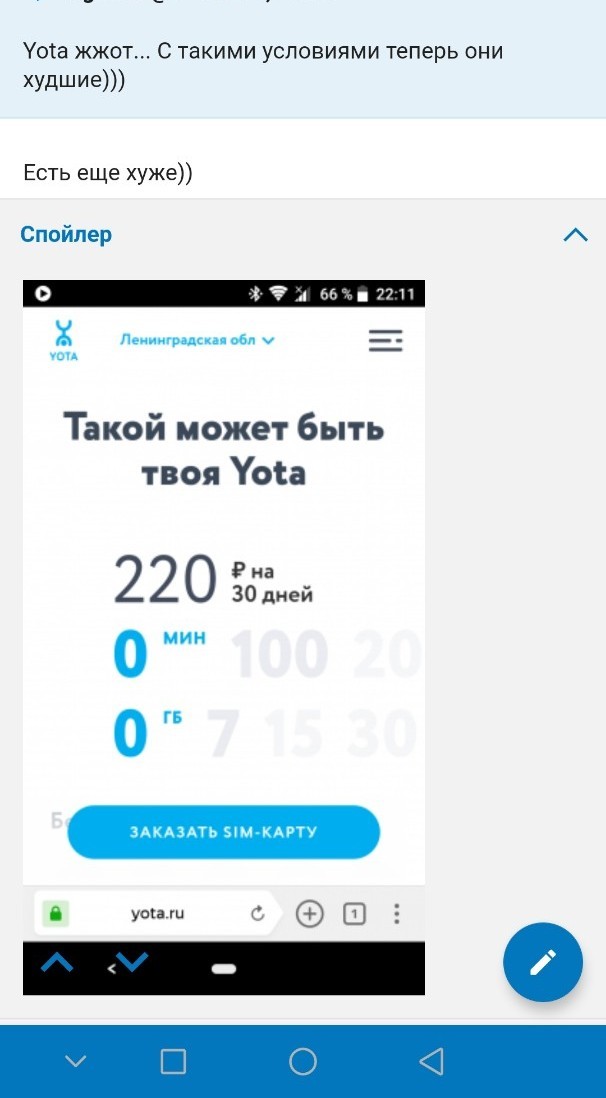The width and height of the screenshot is (606, 1098).
Task: Collapse the Спойлер section
Action: point(575,235)
